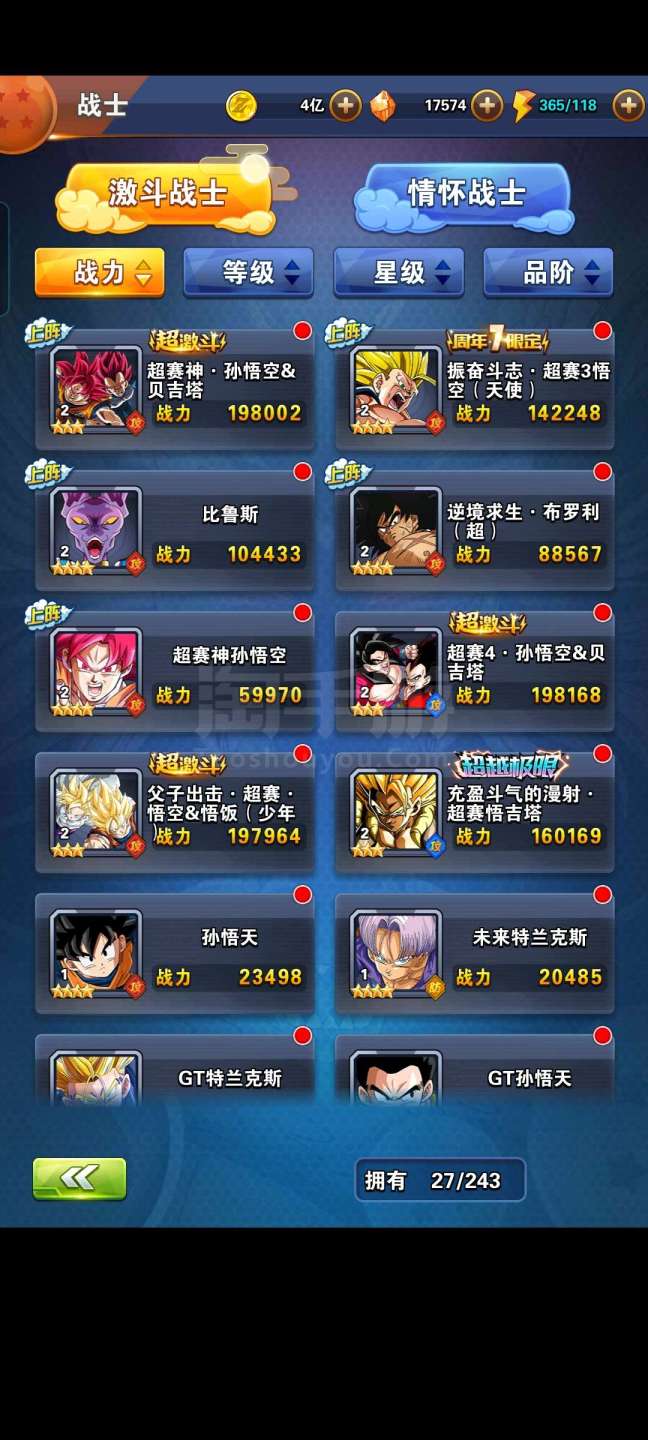Sort warriors by 星级

[x=398, y=272]
